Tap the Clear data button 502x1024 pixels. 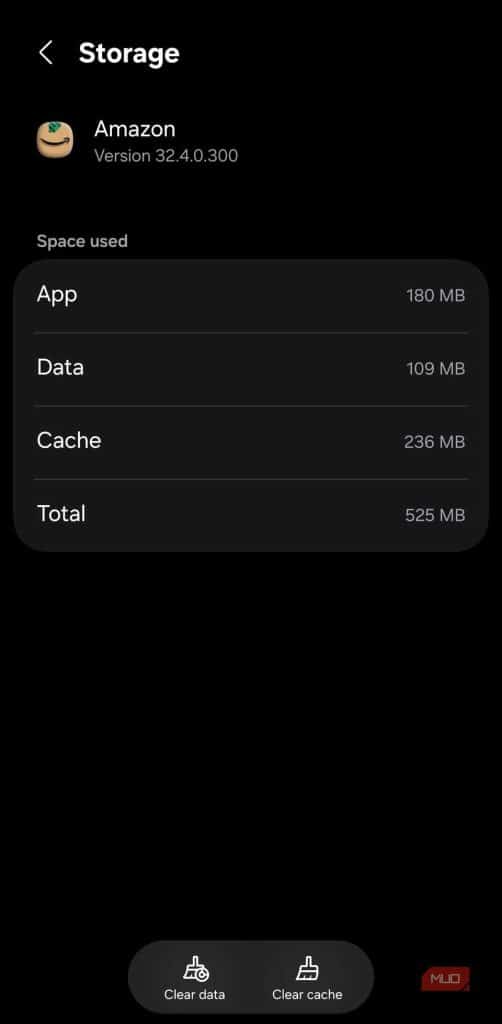[195, 978]
